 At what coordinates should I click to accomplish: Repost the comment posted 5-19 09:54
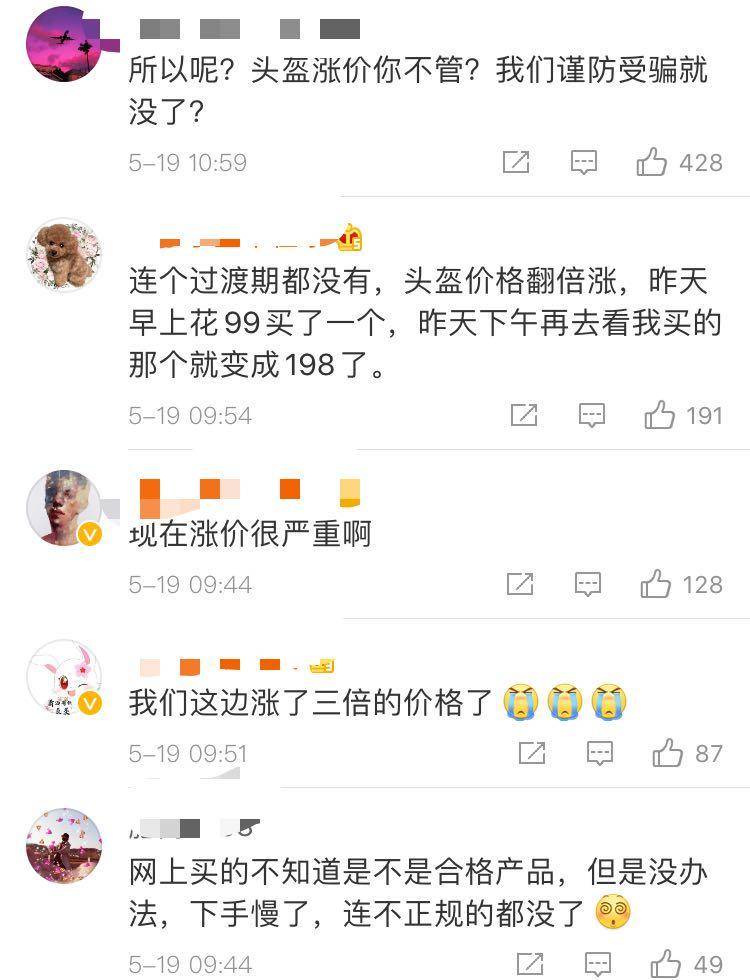524,415
